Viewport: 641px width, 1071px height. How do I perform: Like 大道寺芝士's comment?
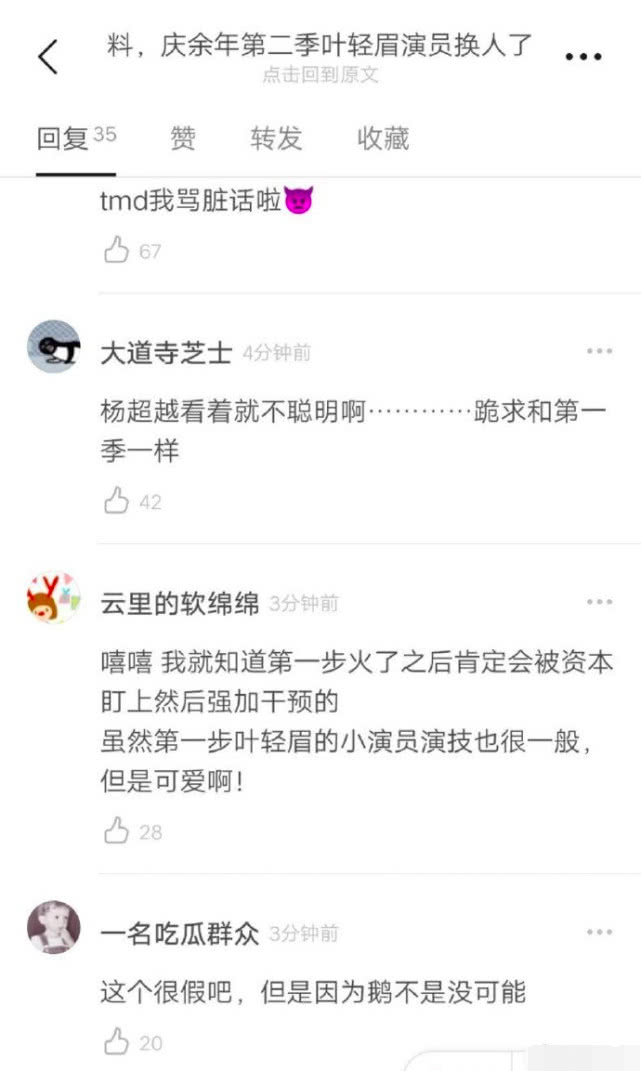[x=117, y=501]
